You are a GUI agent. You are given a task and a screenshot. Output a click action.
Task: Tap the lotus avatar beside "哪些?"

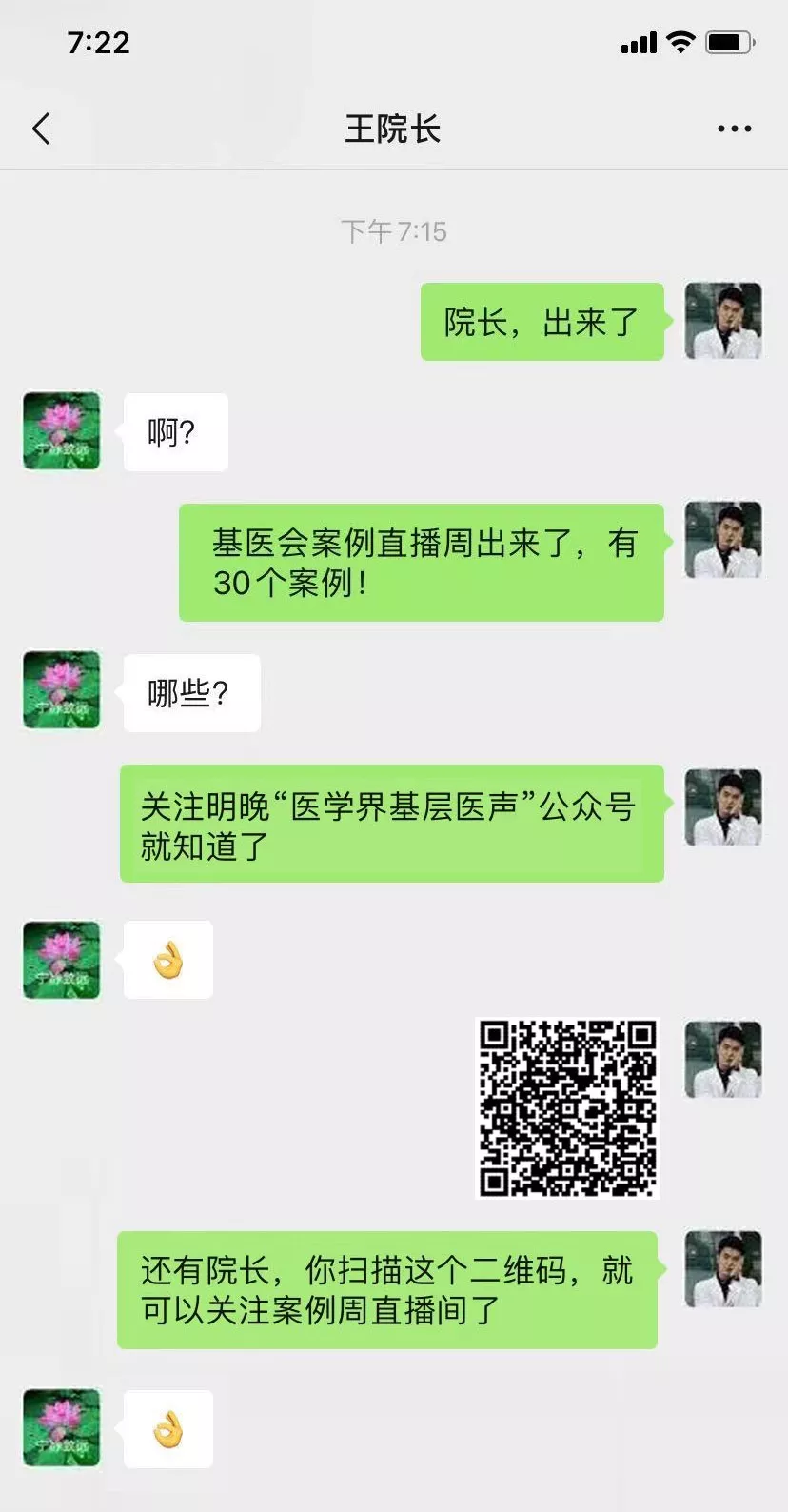(62, 690)
